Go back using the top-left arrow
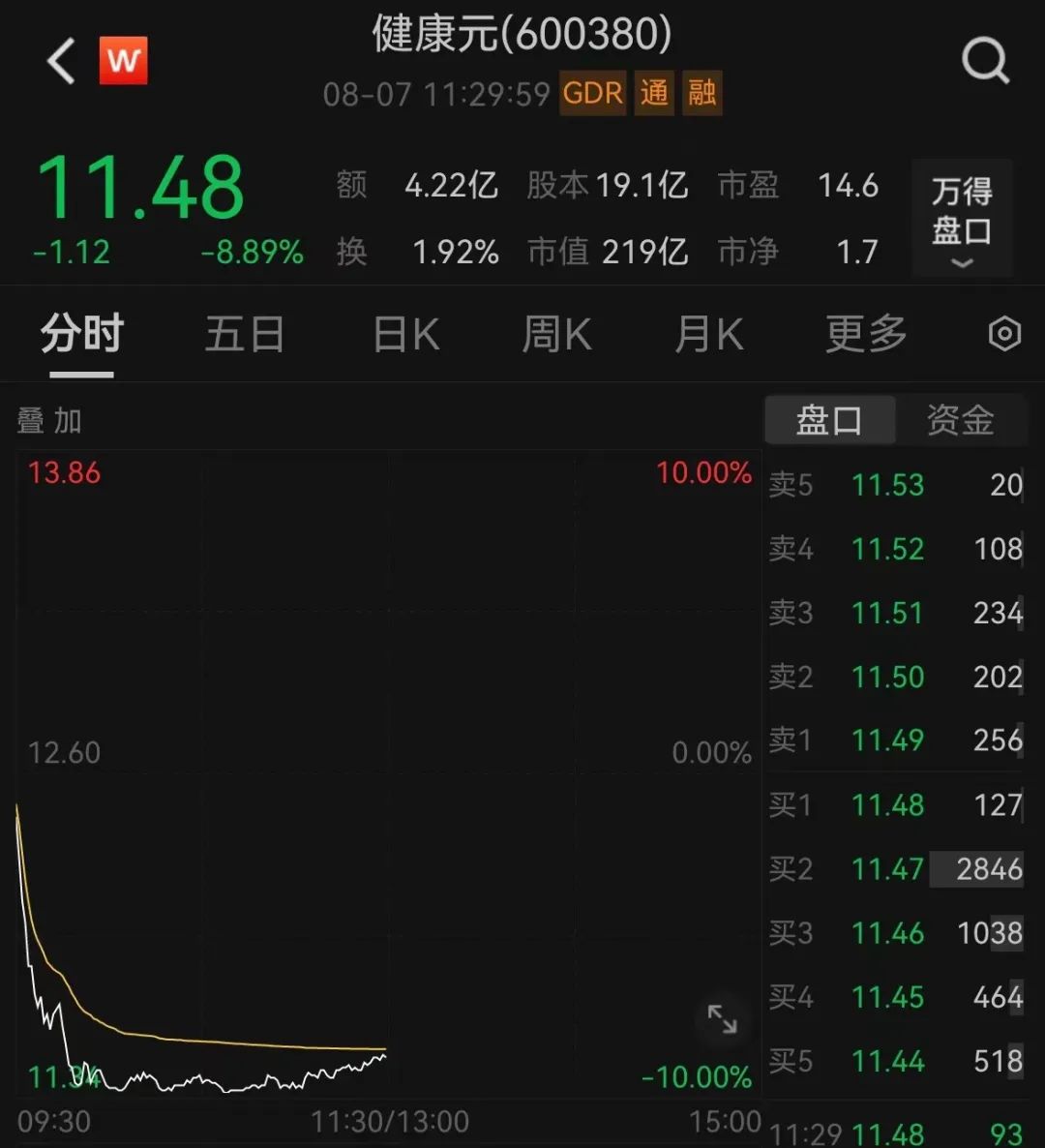The height and width of the screenshot is (1148, 1045). point(61,62)
